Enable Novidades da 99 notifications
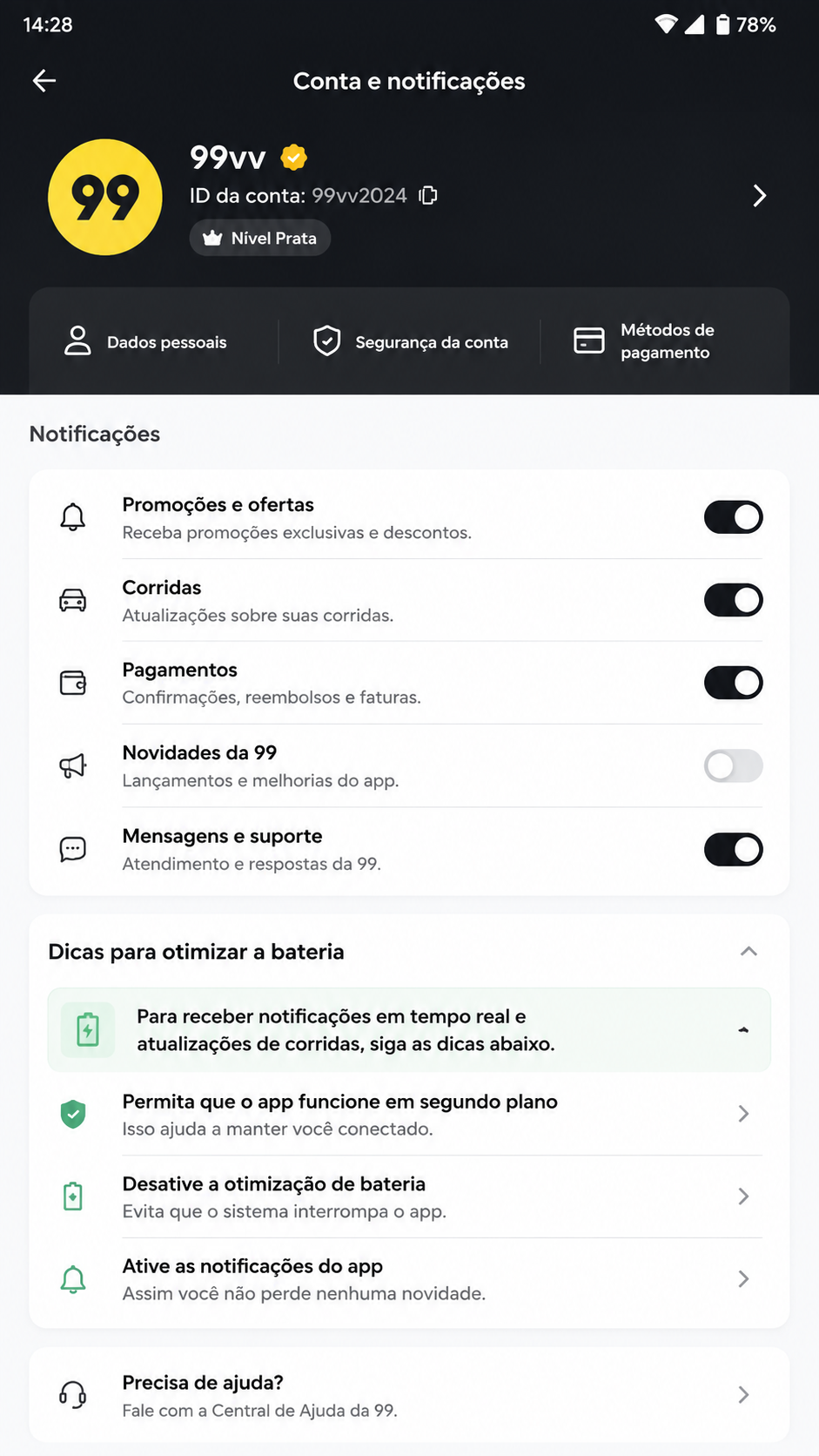The width and height of the screenshot is (819, 1456). click(x=733, y=766)
